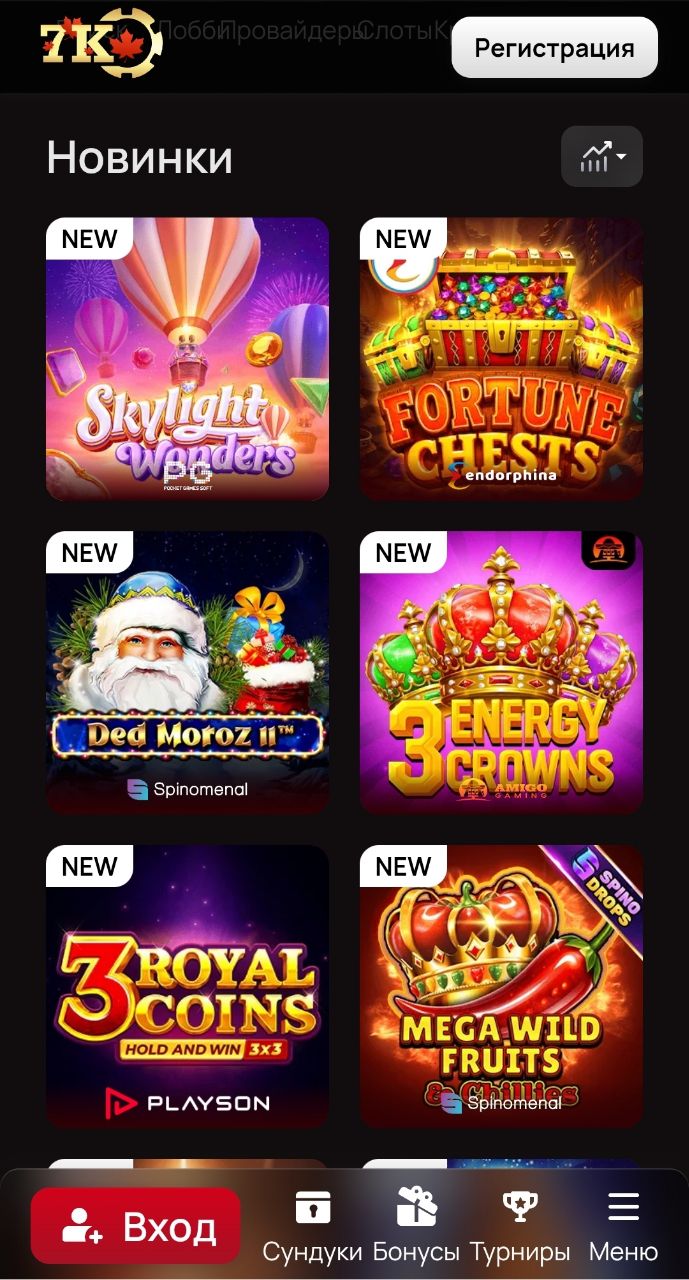Open the Турниры section

tap(520, 1226)
